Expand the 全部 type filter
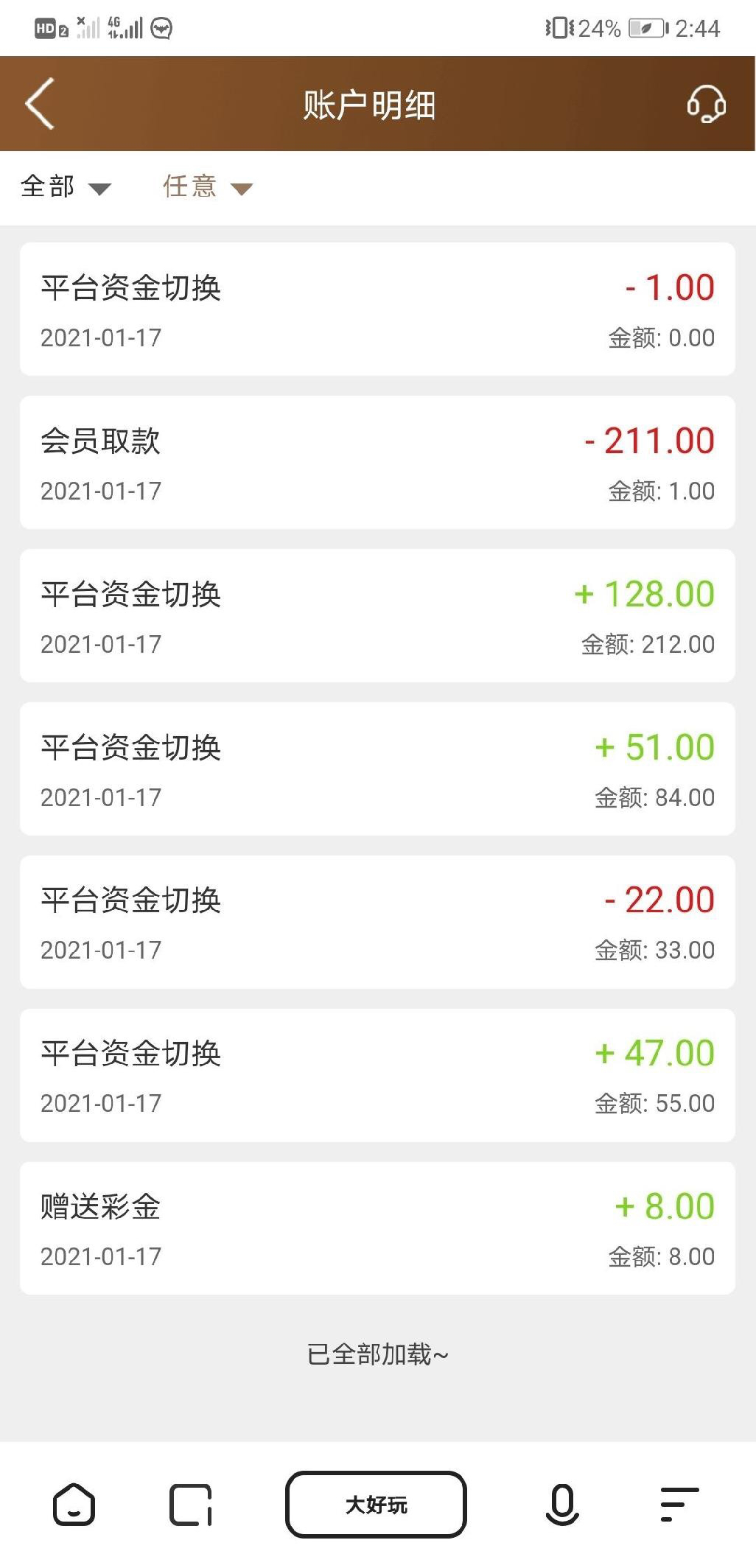 65,187
